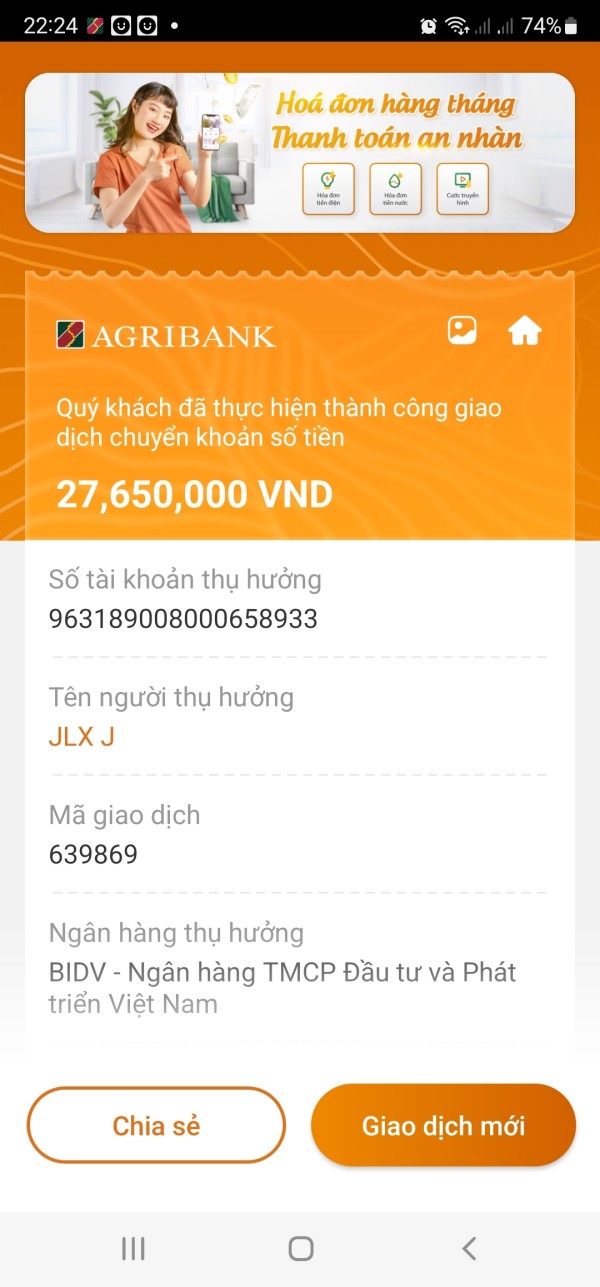600x1287 pixels.
Task: Save the receipt as image icon
Action: tap(462, 331)
